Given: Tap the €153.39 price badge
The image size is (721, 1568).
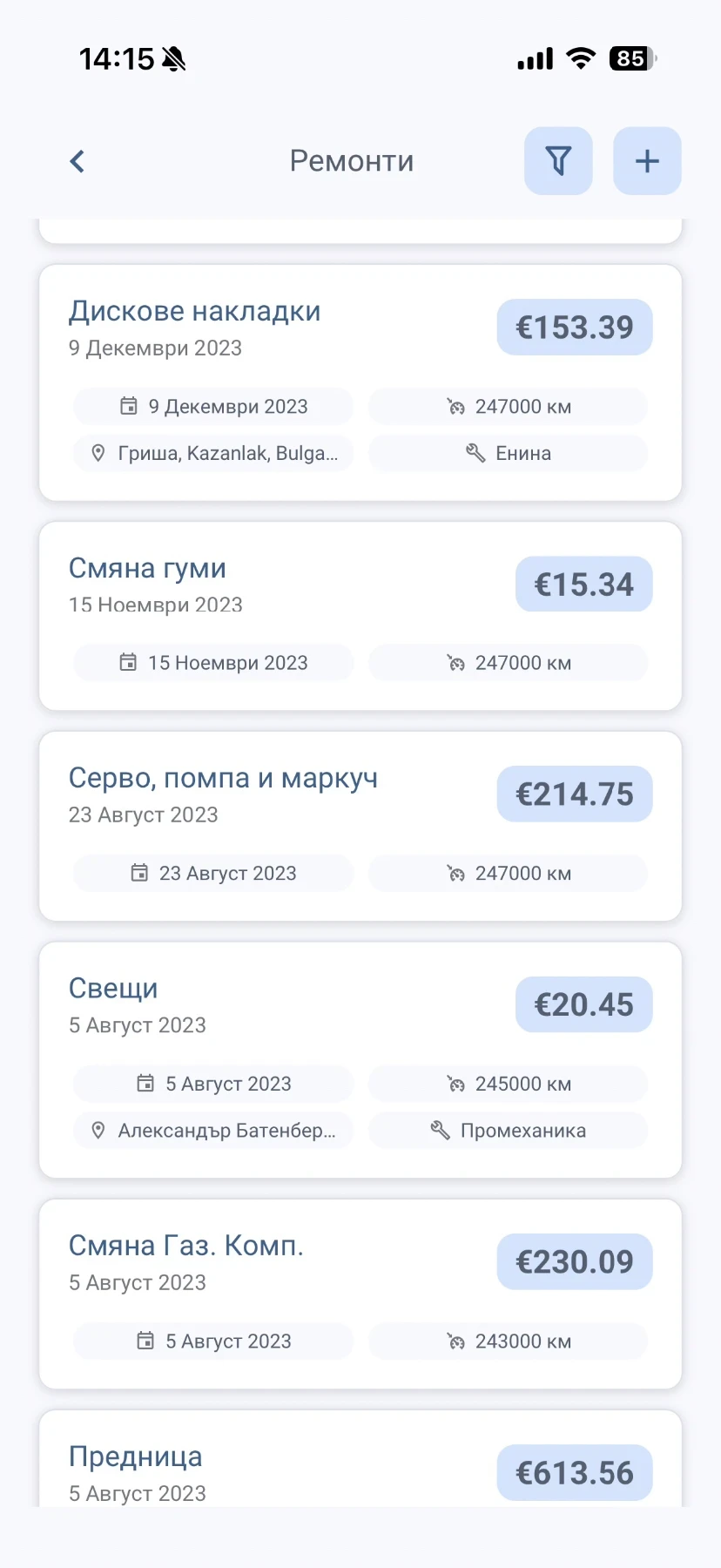Looking at the screenshot, I should click(x=574, y=327).
